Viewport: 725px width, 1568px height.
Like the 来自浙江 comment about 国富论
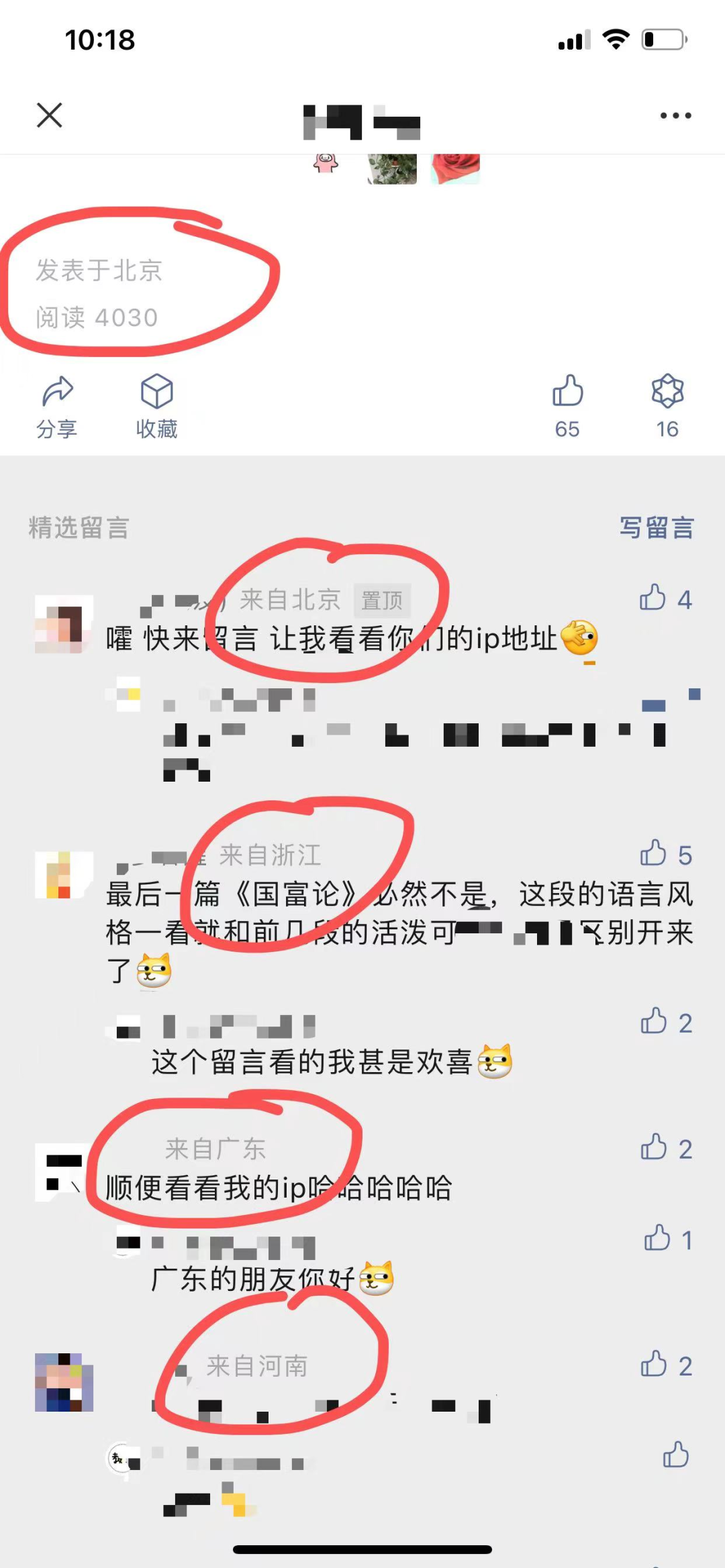[x=653, y=854]
